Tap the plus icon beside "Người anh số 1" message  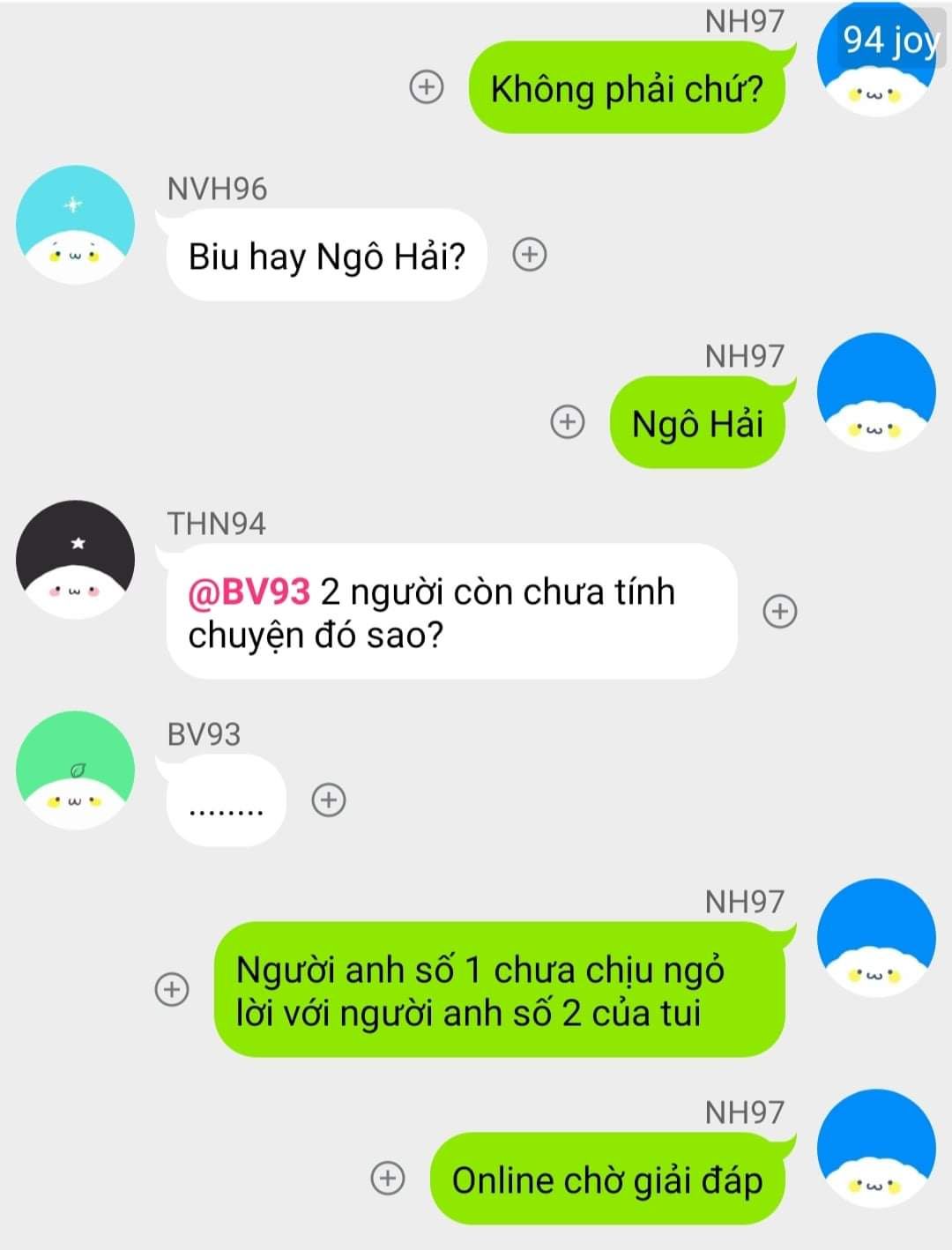point(172,989)
